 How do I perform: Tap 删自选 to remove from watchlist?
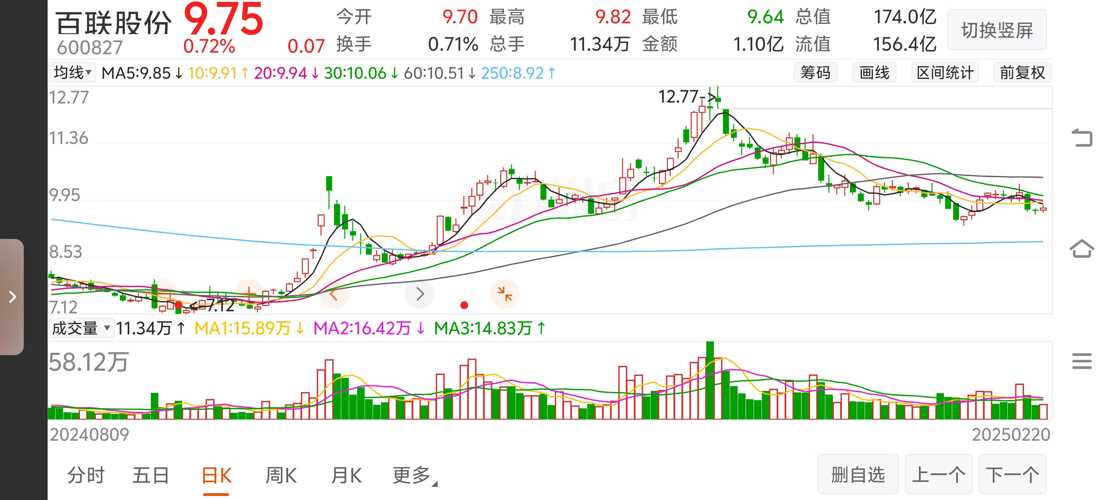coord(858,474)
